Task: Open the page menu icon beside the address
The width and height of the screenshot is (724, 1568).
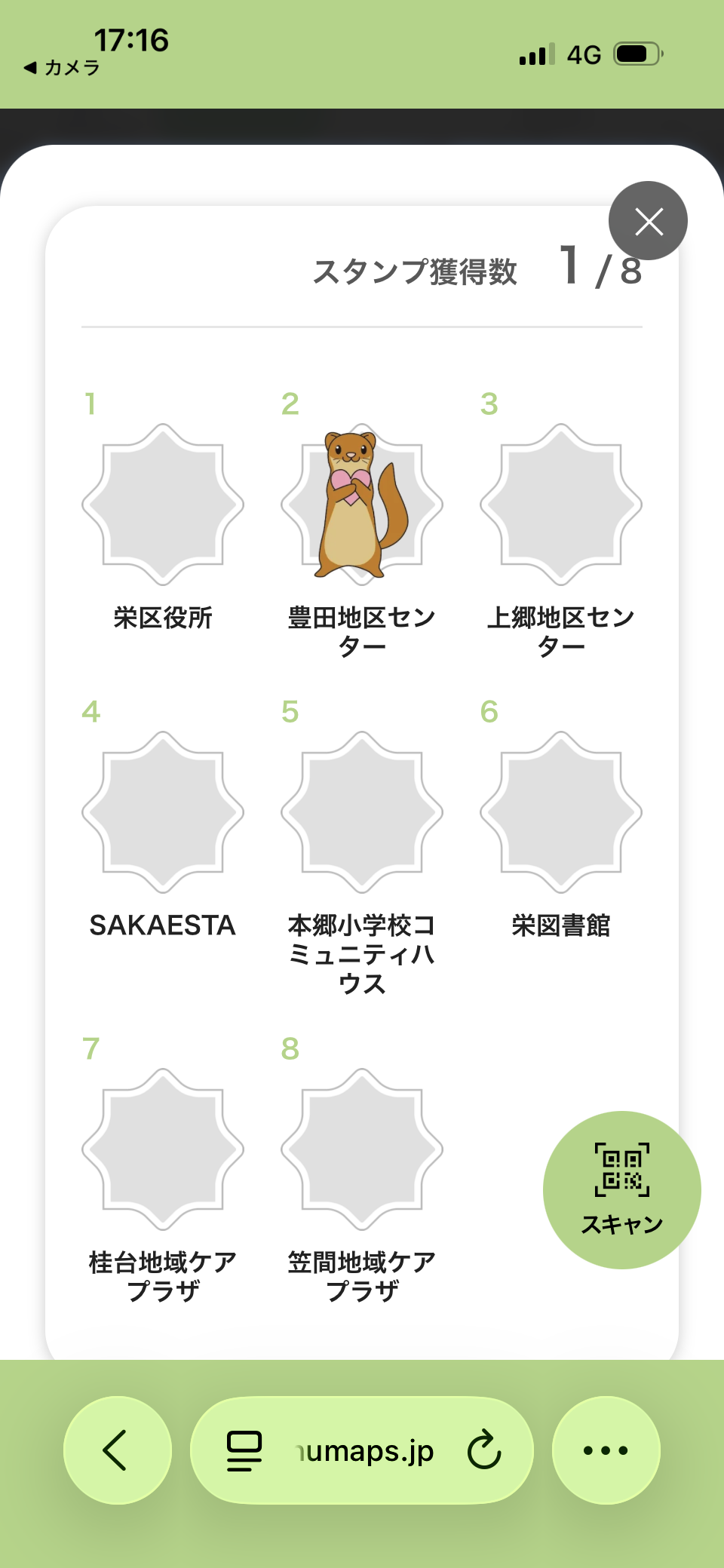Action: pos(244,1450)
